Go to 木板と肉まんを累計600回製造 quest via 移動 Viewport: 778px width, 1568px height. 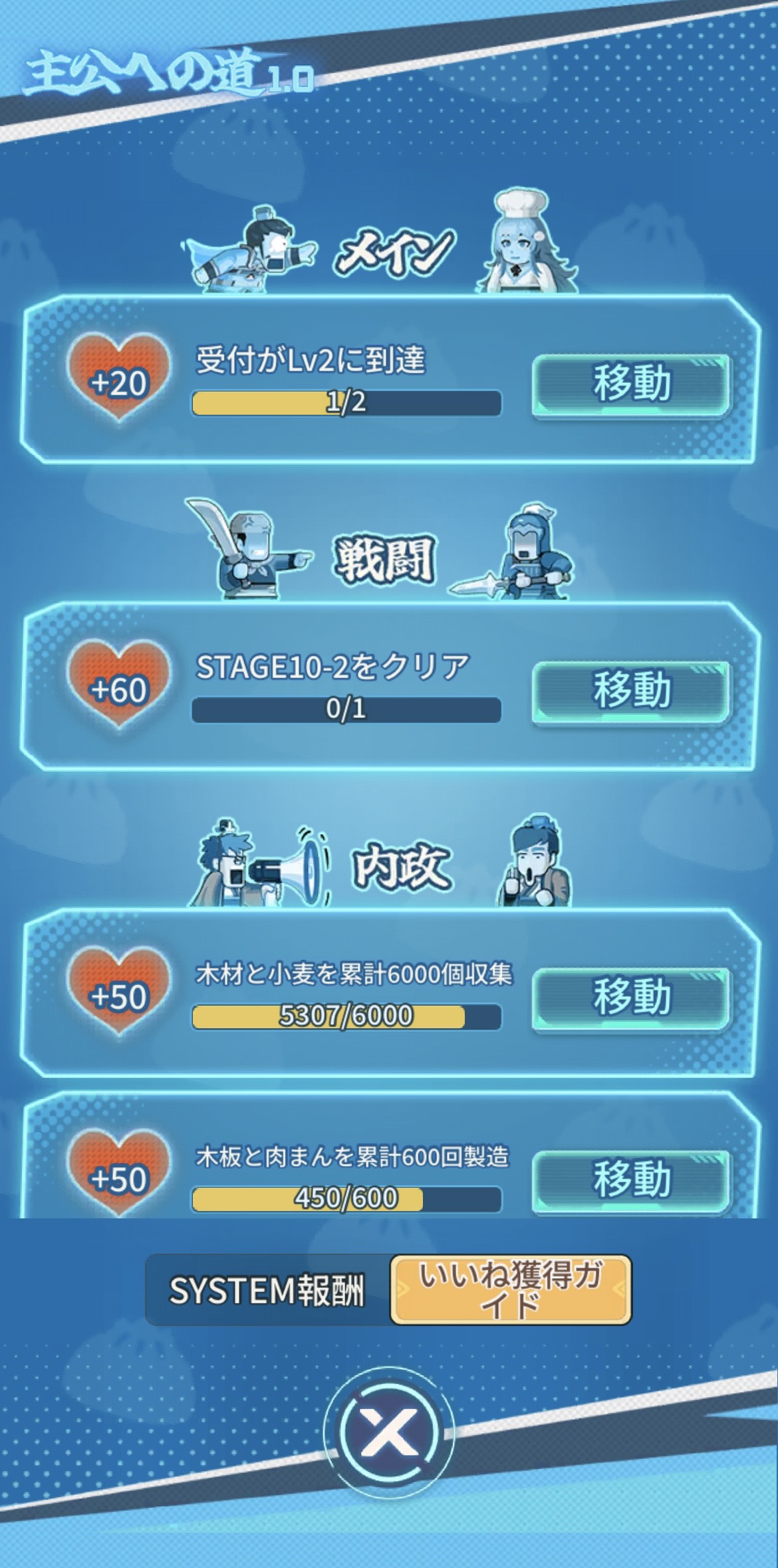631,1180
